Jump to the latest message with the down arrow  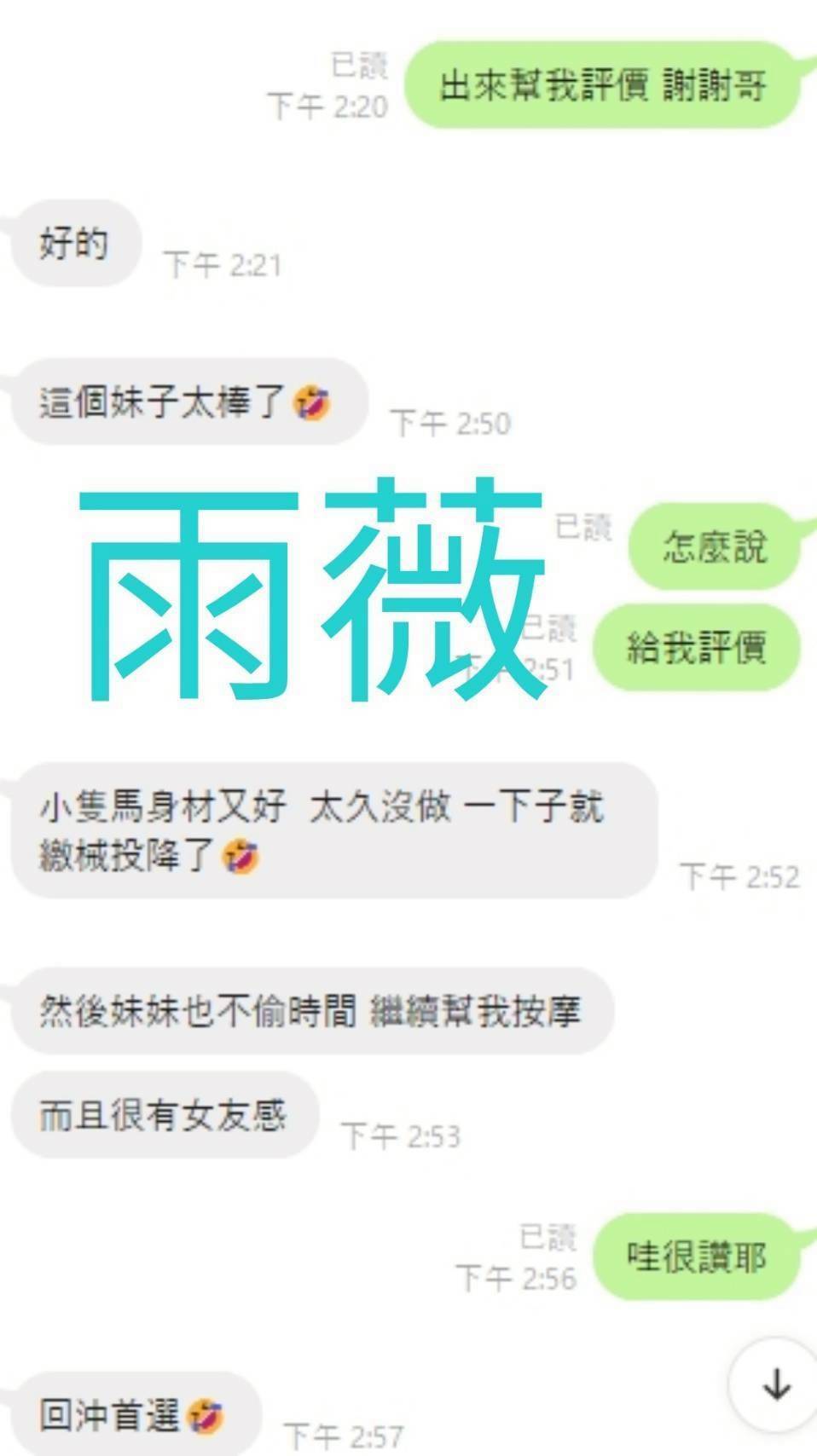tap(775, 1384)
